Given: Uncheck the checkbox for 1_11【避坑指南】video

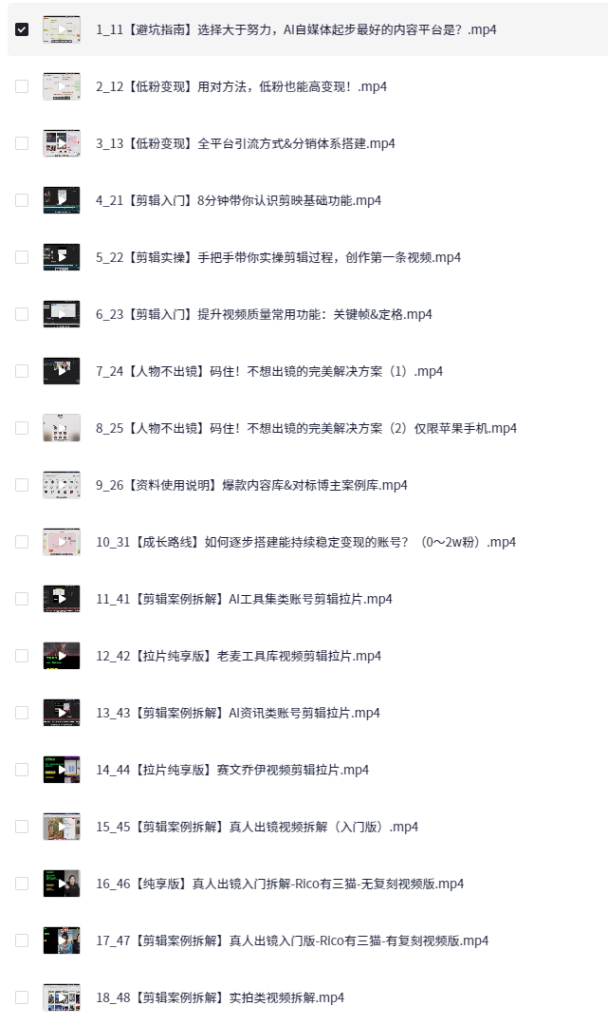Looking at the screenshot, I should coord(22,30).
